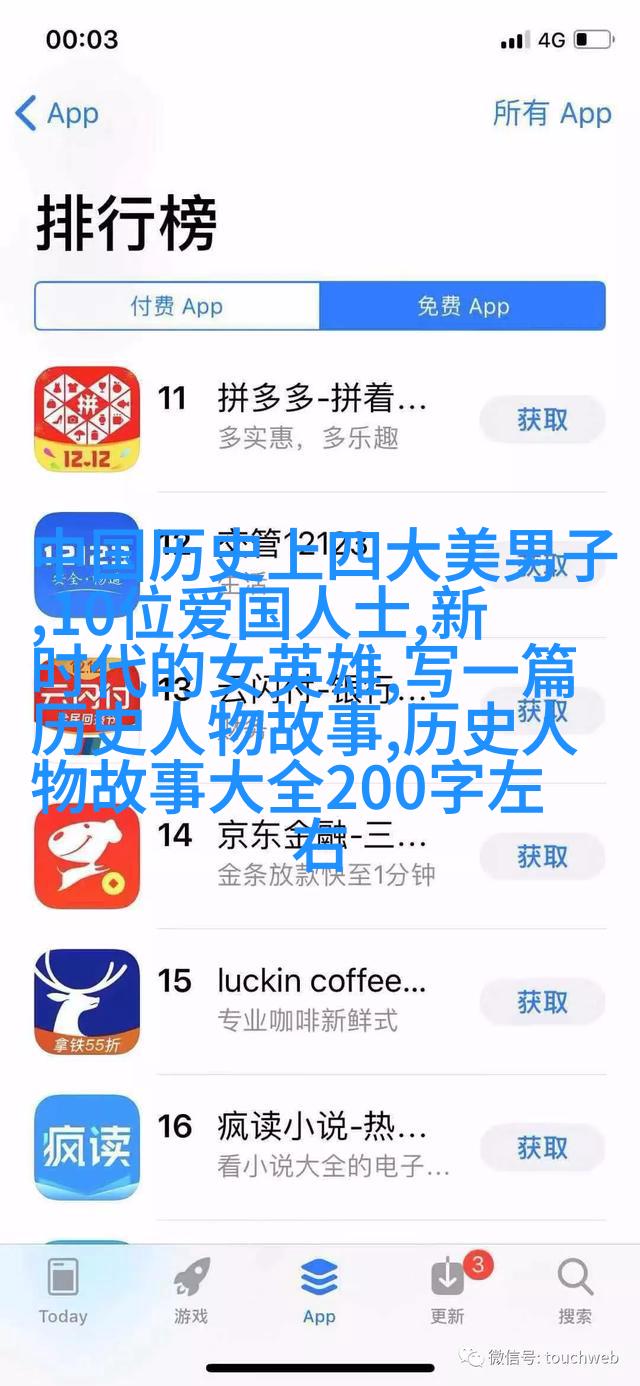This screenshot has height=1386, width=640.
Task: Go to the 搜索 tab
Action: click(x=575, y=1290)
